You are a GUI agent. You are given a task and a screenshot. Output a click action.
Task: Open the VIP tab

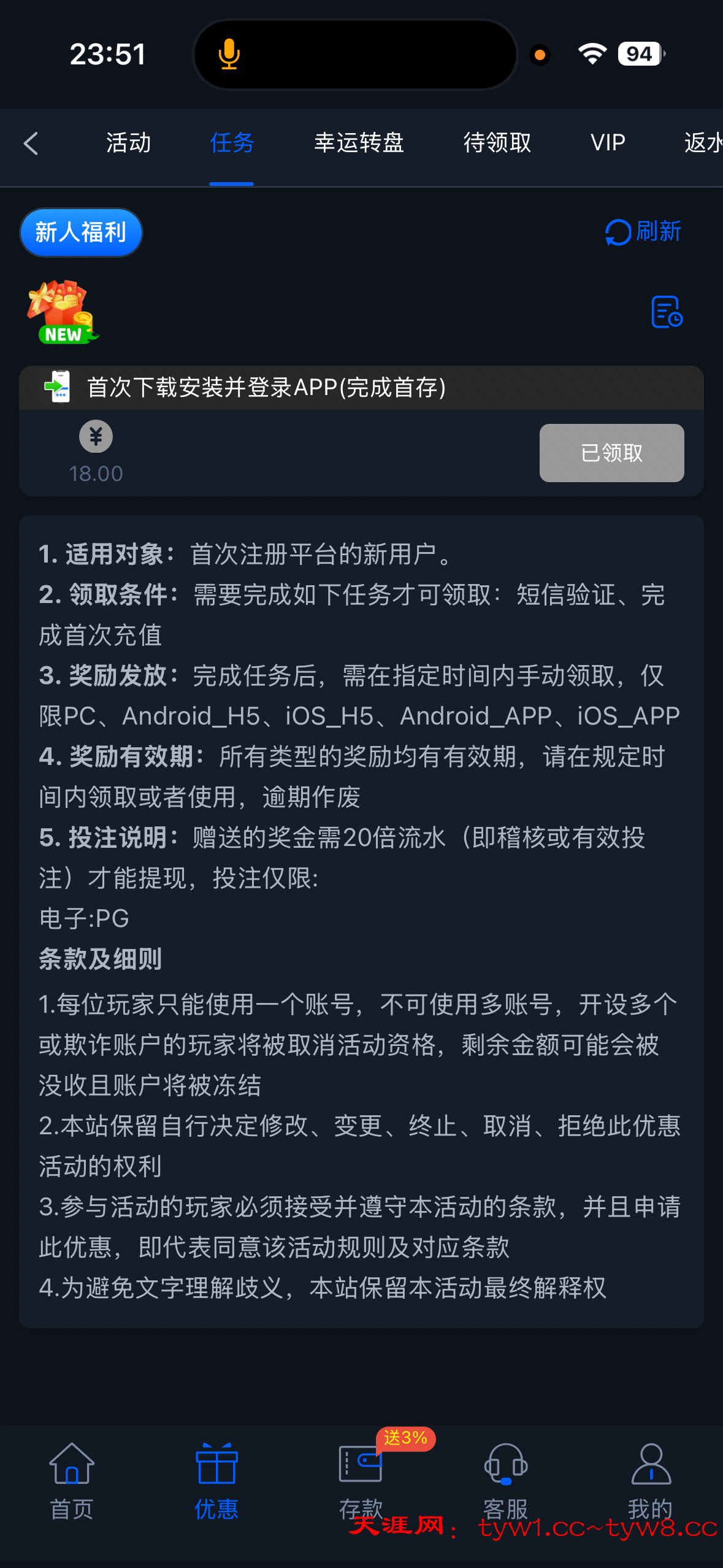(607, 143)
